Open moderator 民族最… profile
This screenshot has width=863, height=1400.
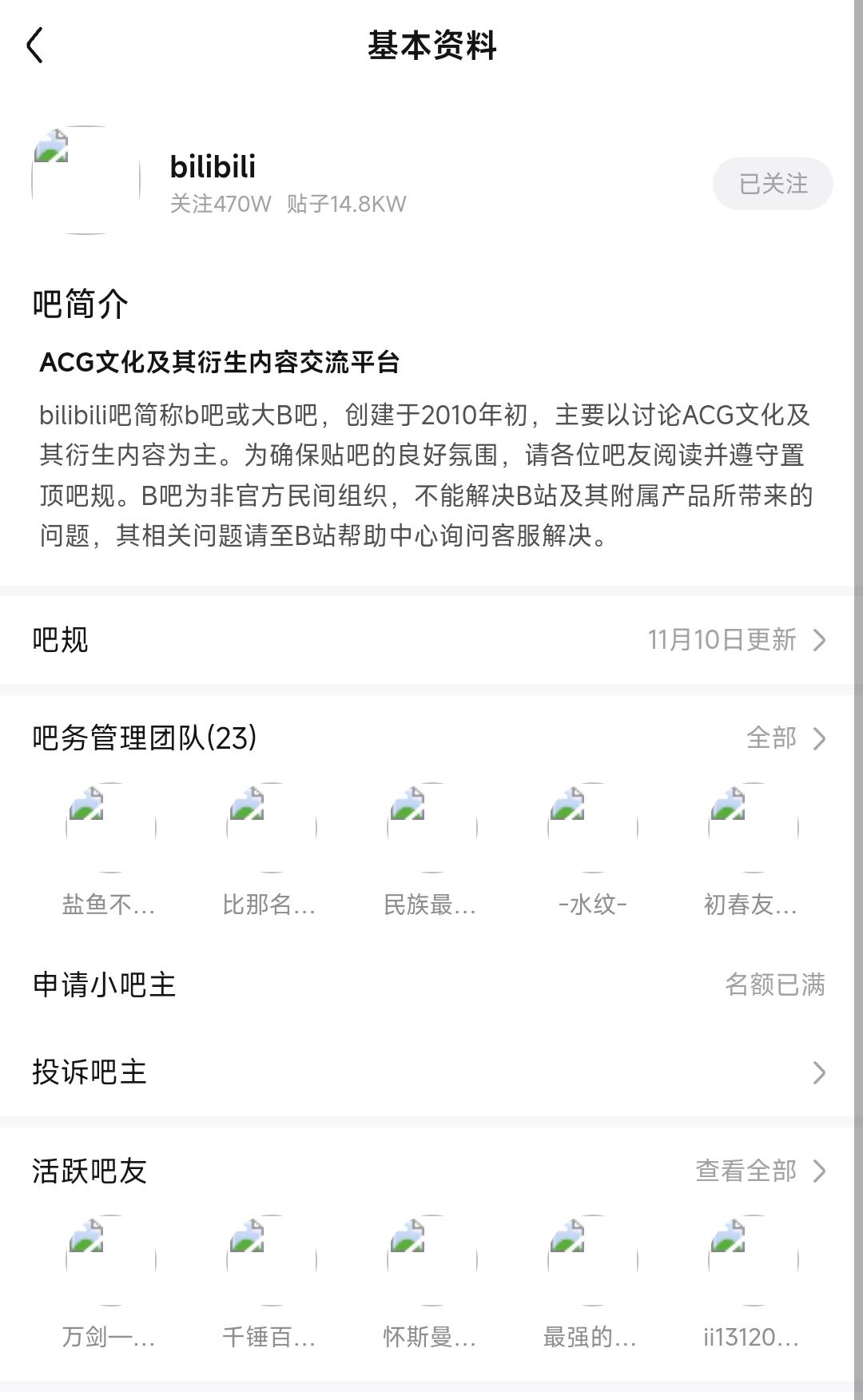431,828
